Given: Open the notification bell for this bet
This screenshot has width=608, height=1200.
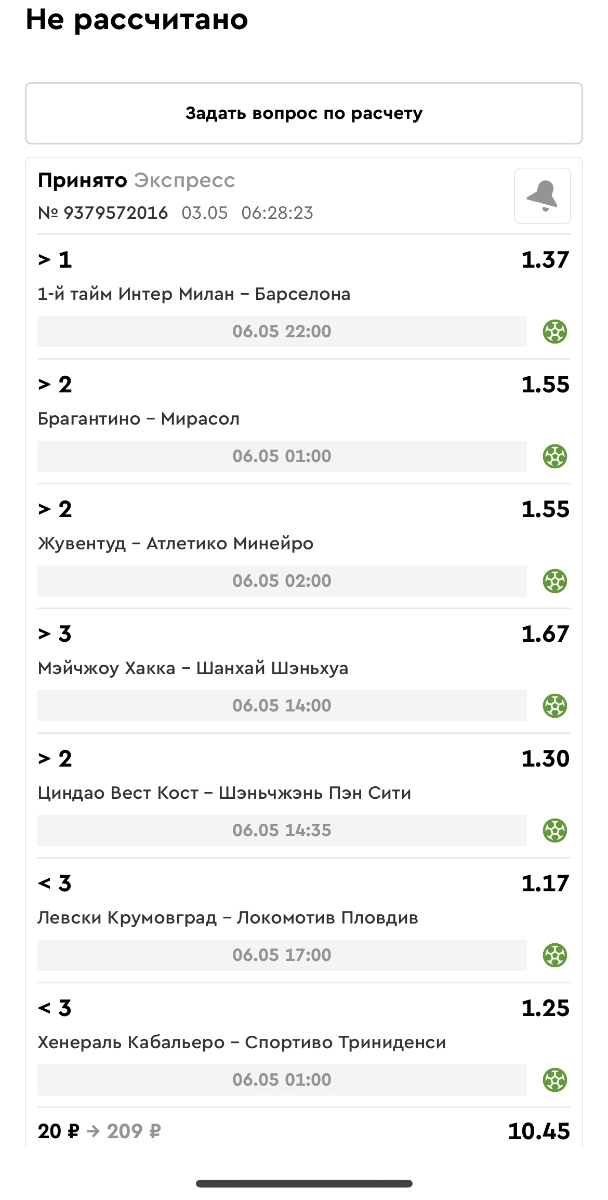Looking at the screenshot, I should click(x=542, y=196).
